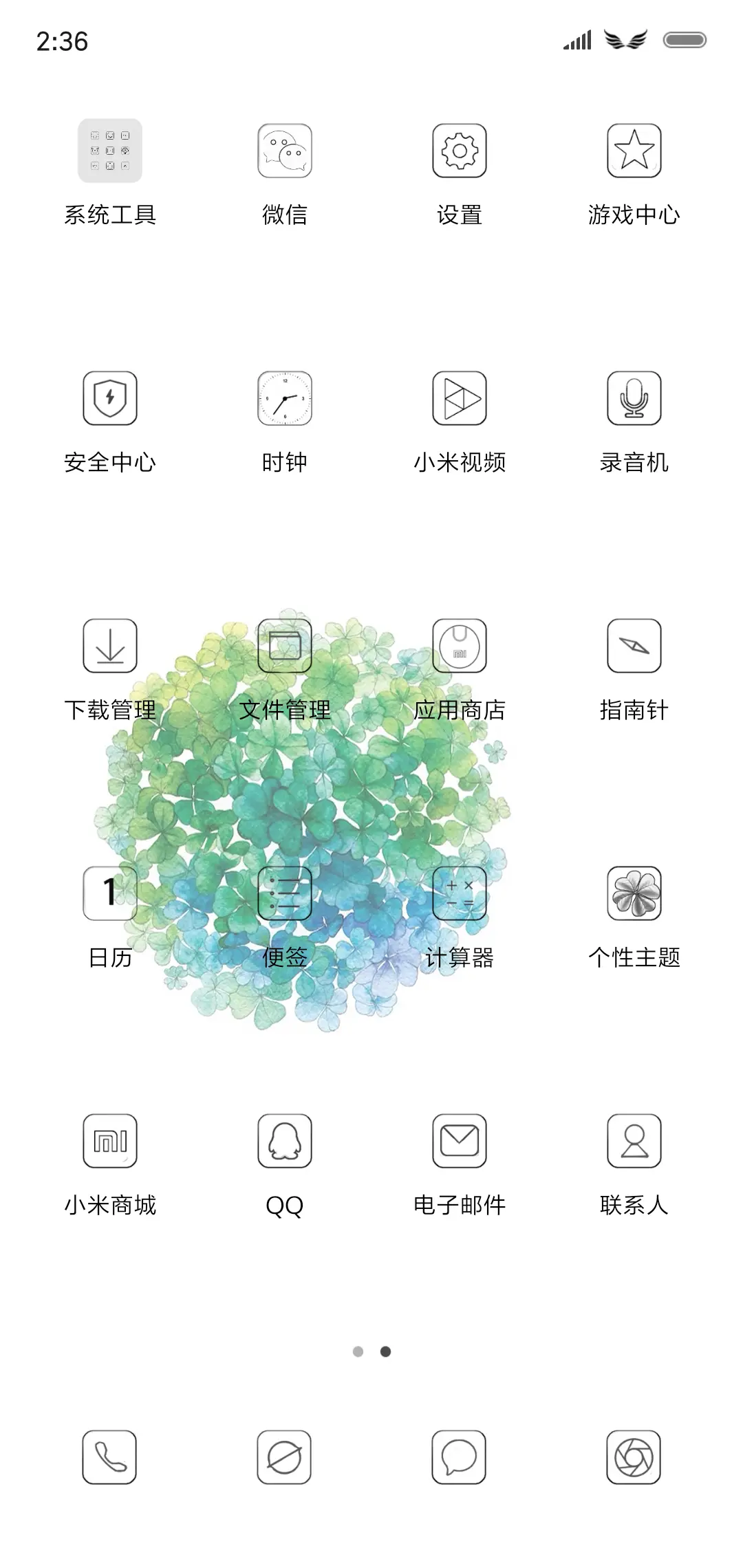Screen dimensions: 743x1568
Task: Open 便签 notes app
Action: (284, 894)
